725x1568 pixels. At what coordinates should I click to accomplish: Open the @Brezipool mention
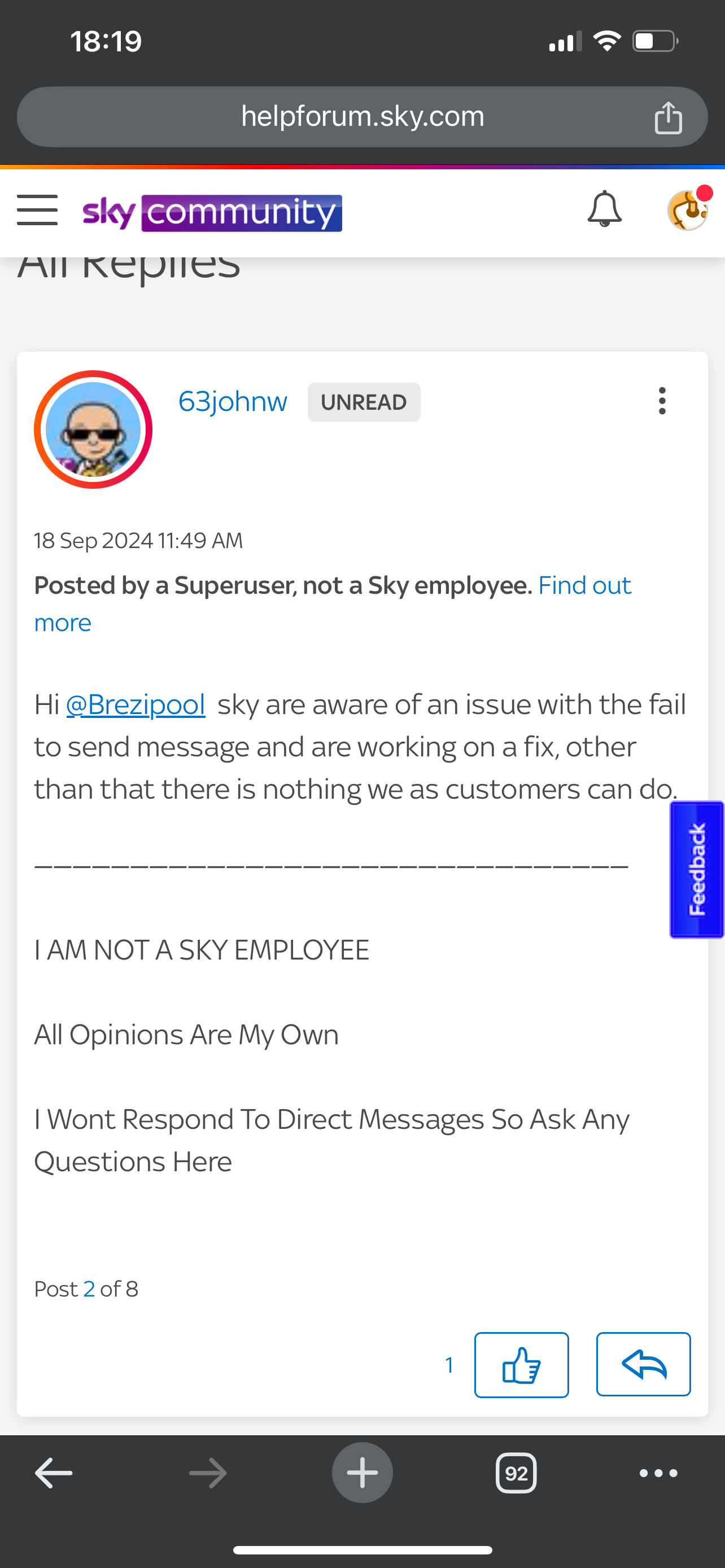[x=135, y=705]
